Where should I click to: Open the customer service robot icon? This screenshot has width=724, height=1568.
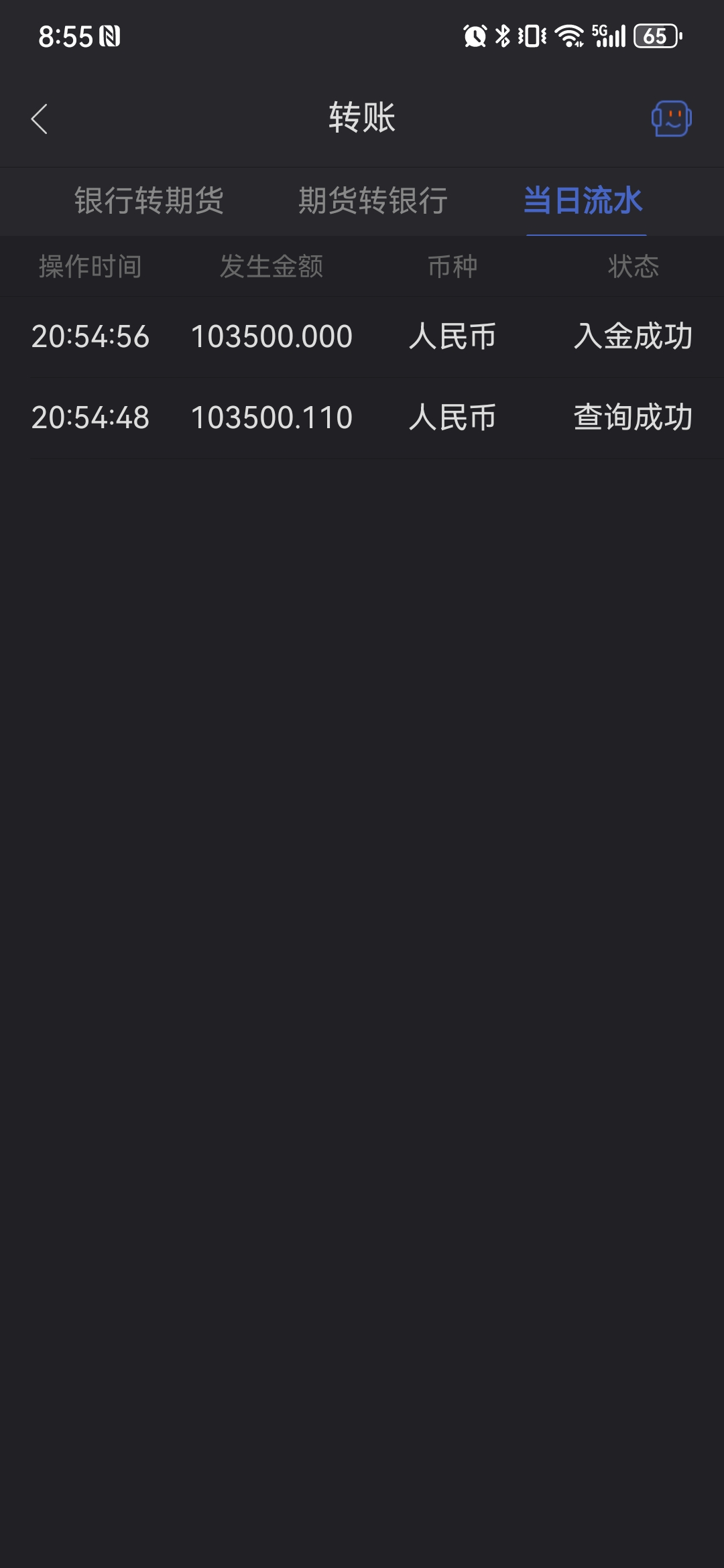tap(671, 119)
